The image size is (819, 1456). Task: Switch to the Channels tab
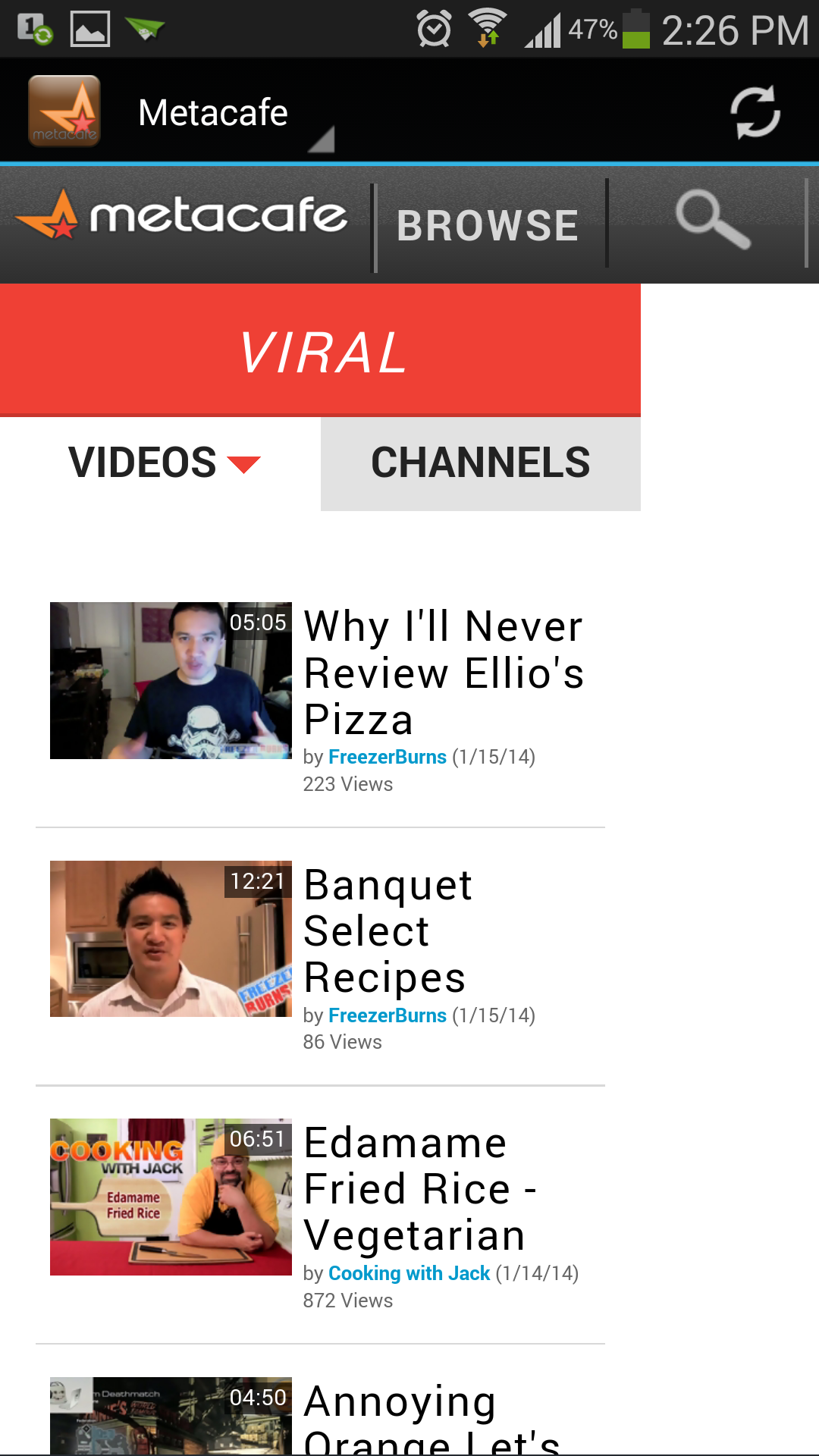[x=480, y=463]
